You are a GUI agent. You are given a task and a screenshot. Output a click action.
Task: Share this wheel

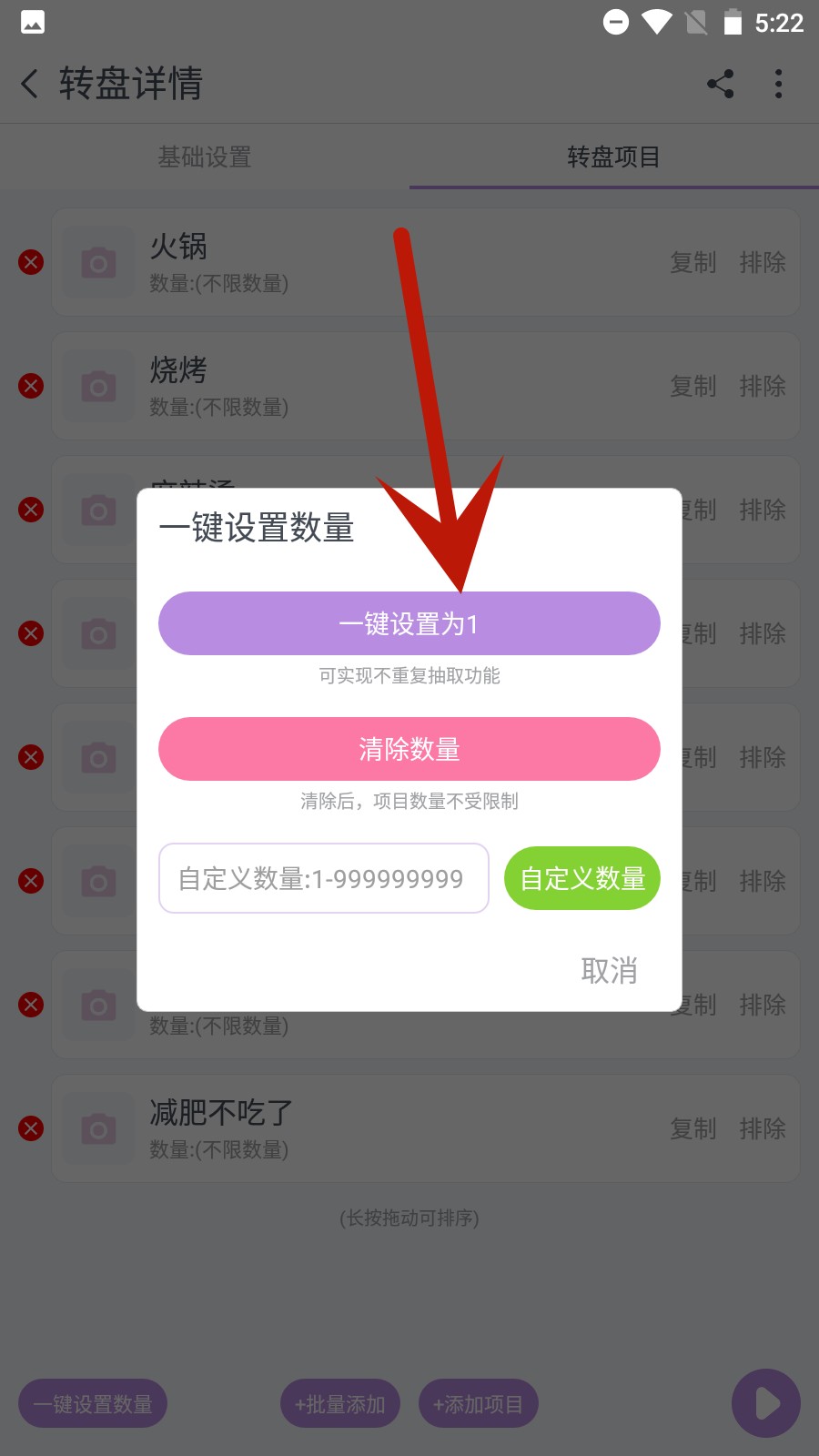click(720, 84)
